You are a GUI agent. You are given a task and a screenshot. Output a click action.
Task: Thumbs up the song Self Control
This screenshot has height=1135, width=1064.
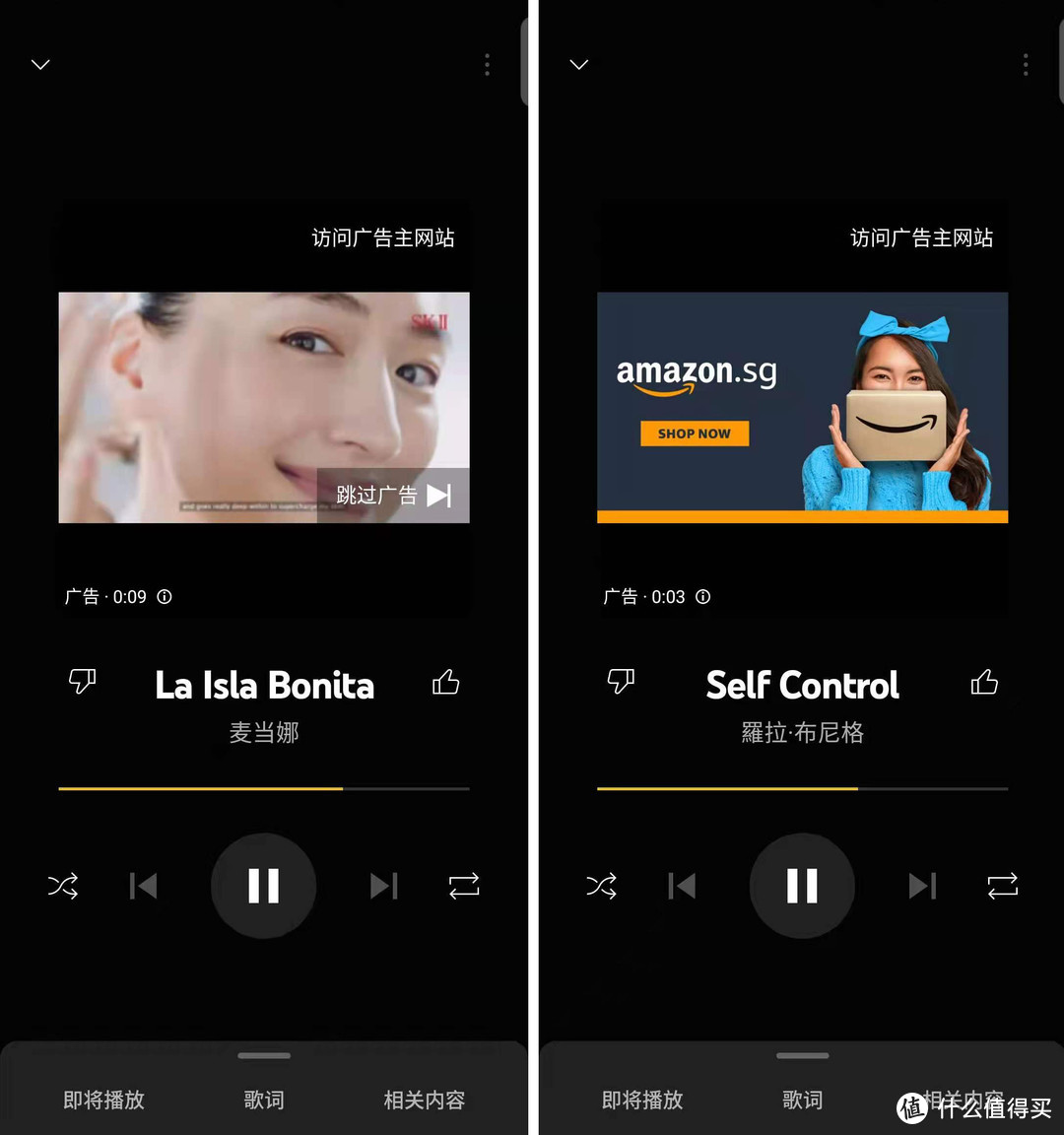(x=984, y=682)
